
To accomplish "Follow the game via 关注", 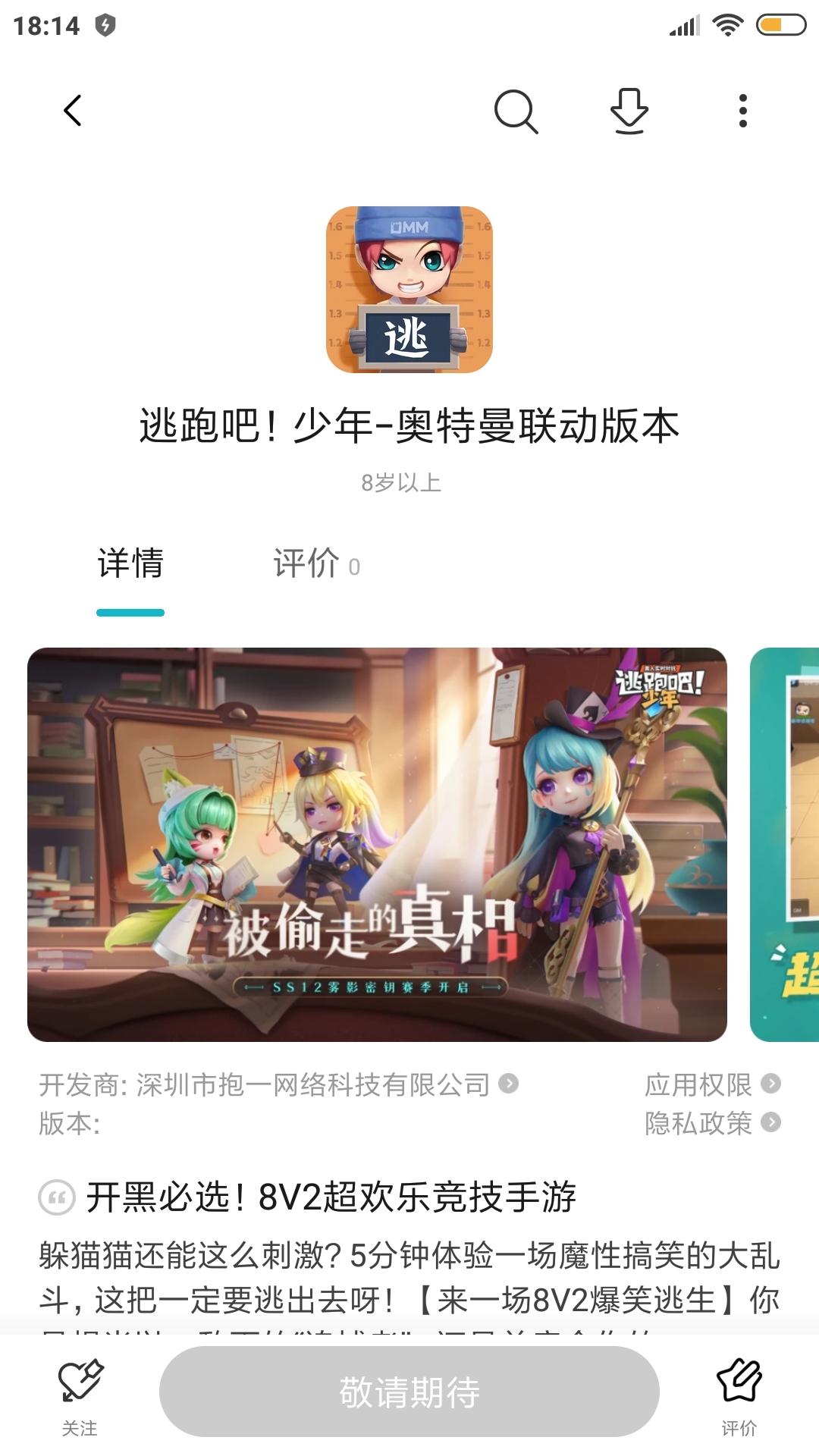I will point(80,1394).
